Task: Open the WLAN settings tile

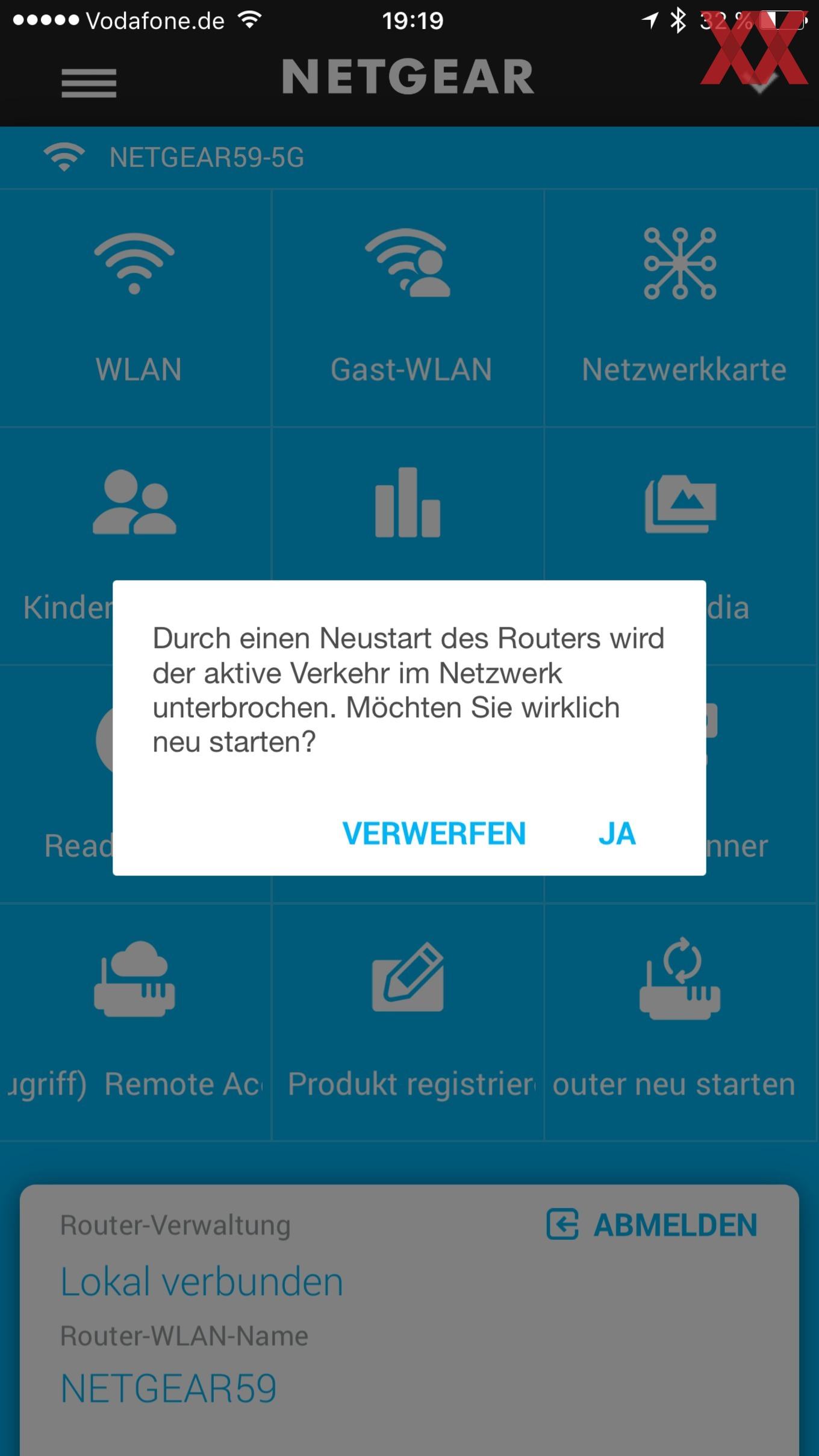Action: (135, 308)
